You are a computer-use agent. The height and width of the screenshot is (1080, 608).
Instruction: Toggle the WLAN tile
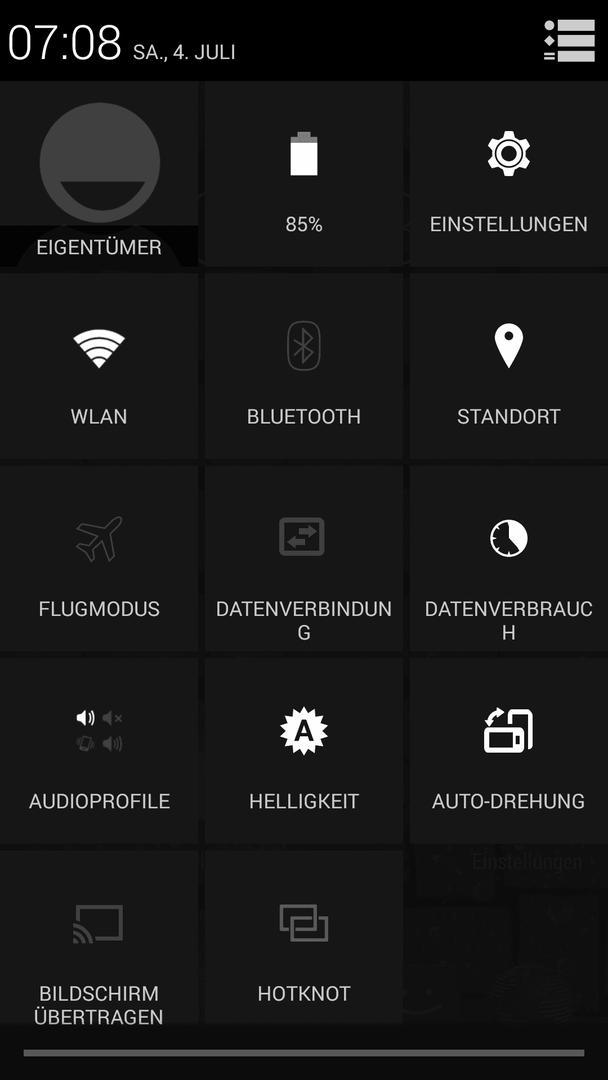99,366
